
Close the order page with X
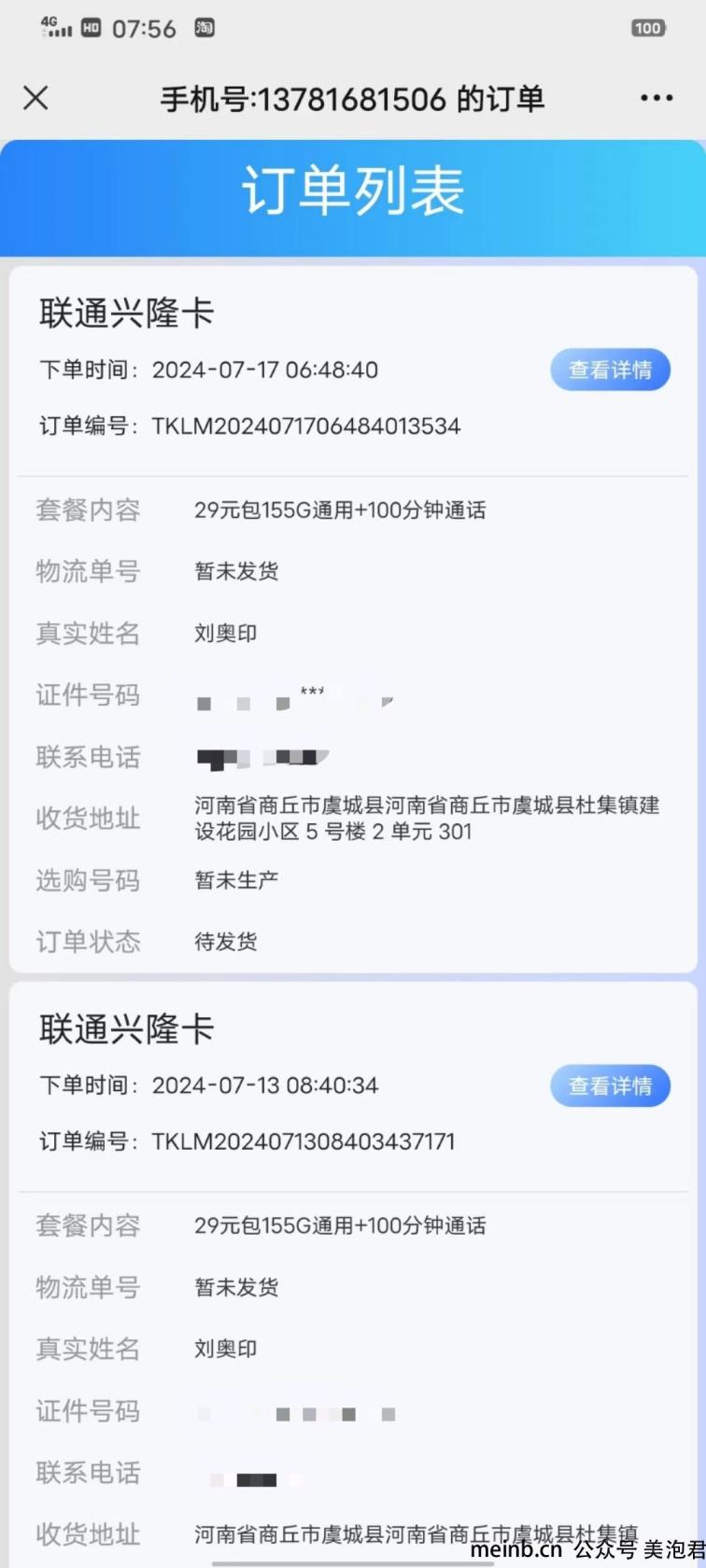tap(35, 98)
